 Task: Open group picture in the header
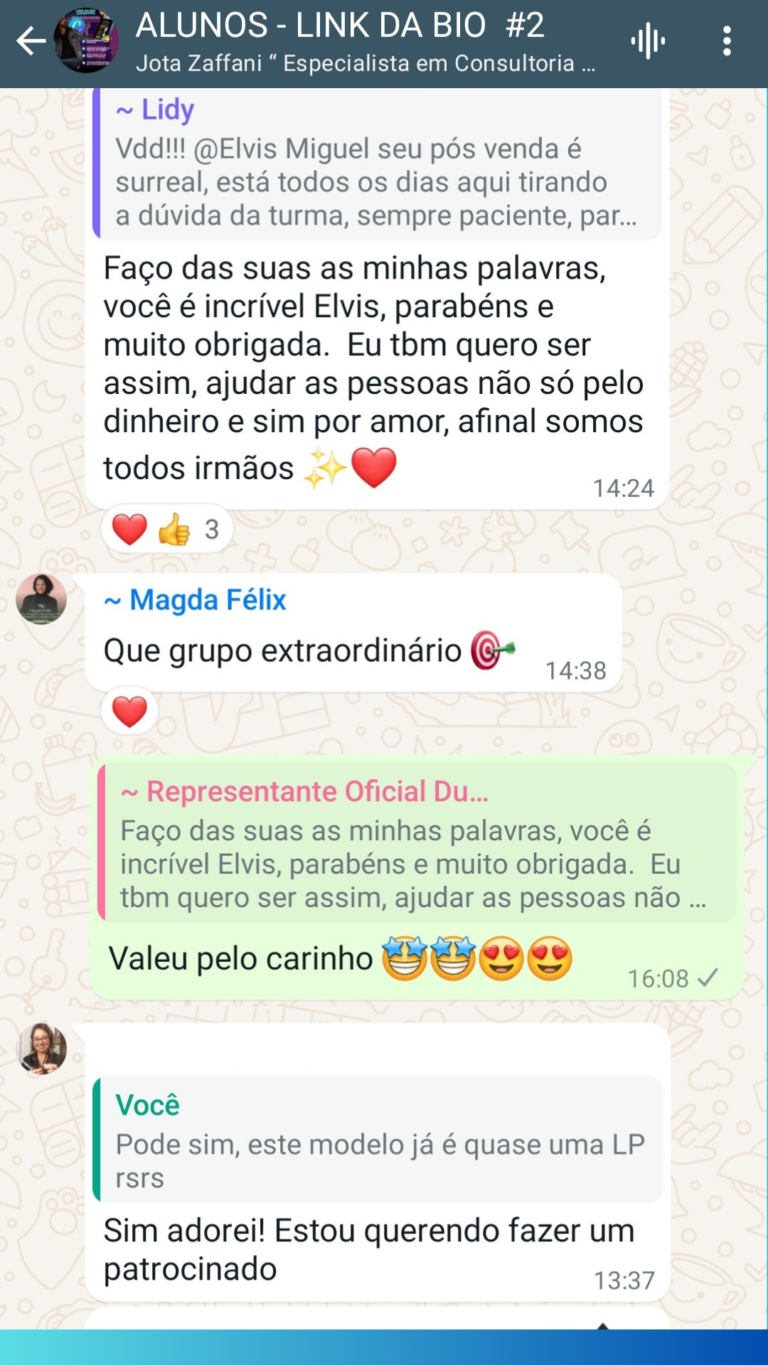coord(86,42)
